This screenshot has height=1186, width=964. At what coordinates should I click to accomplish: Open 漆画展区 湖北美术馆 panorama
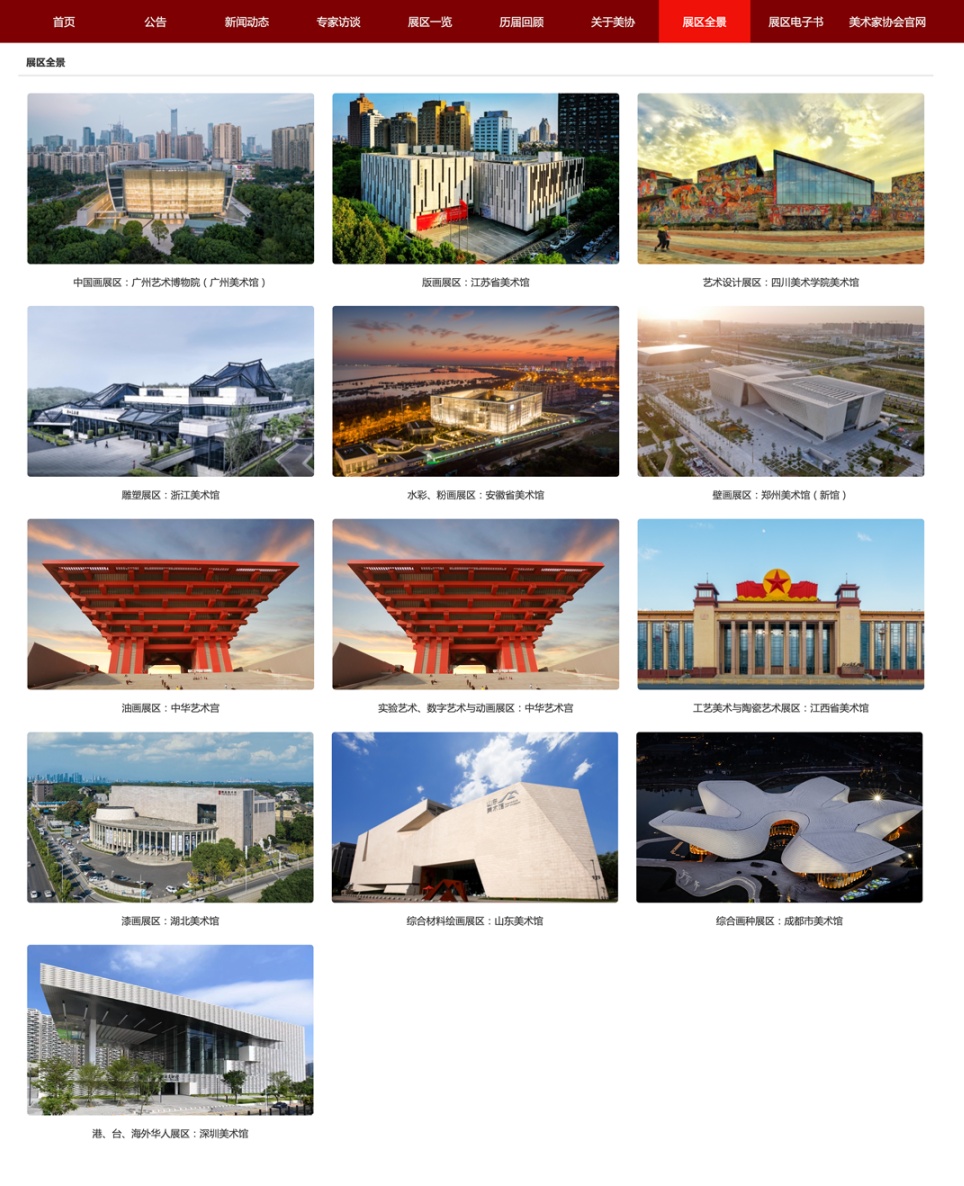tap(170, 817)
